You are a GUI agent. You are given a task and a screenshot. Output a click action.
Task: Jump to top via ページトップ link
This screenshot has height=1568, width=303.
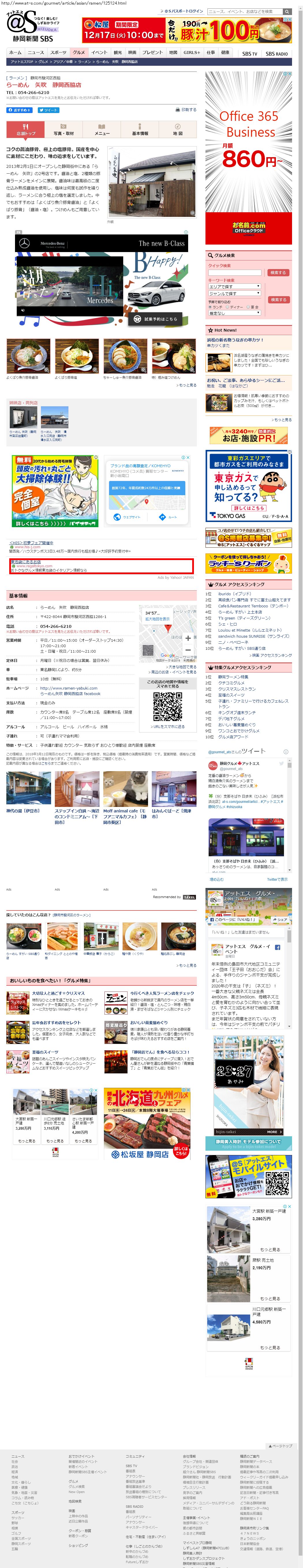pos(281,1446)
